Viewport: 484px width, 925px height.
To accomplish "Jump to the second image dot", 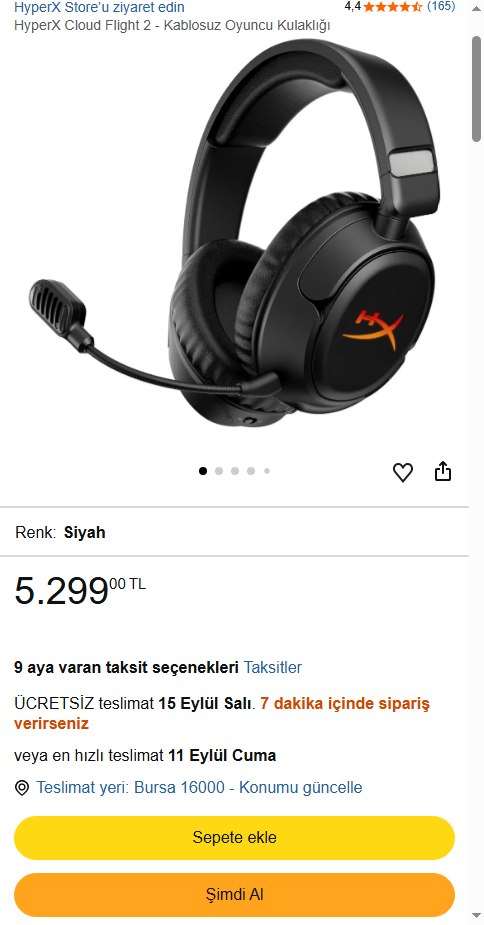I will tap(219, 471).
